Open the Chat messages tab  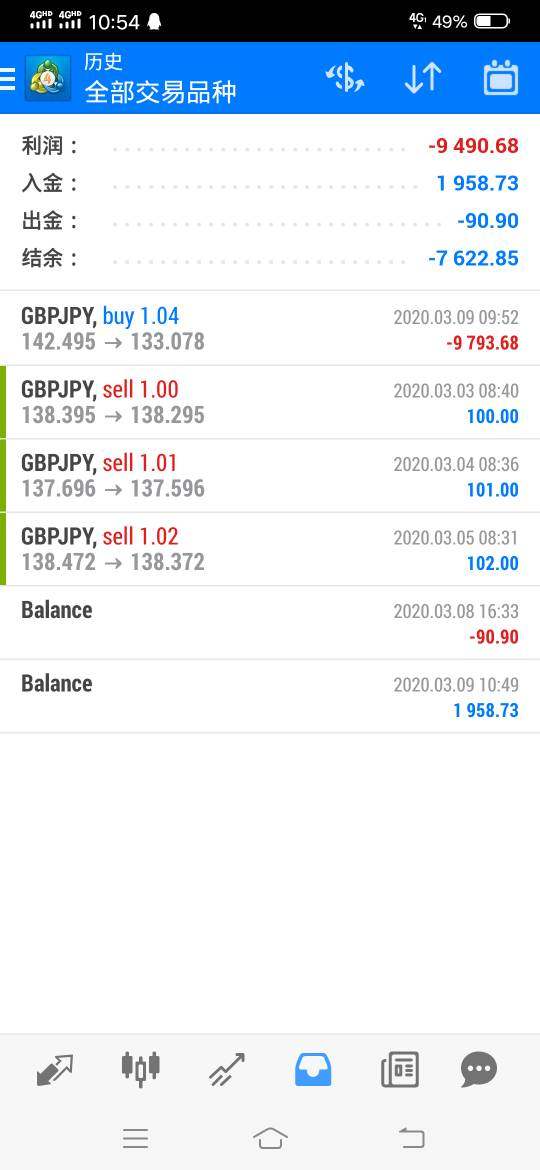[479, 1070]
